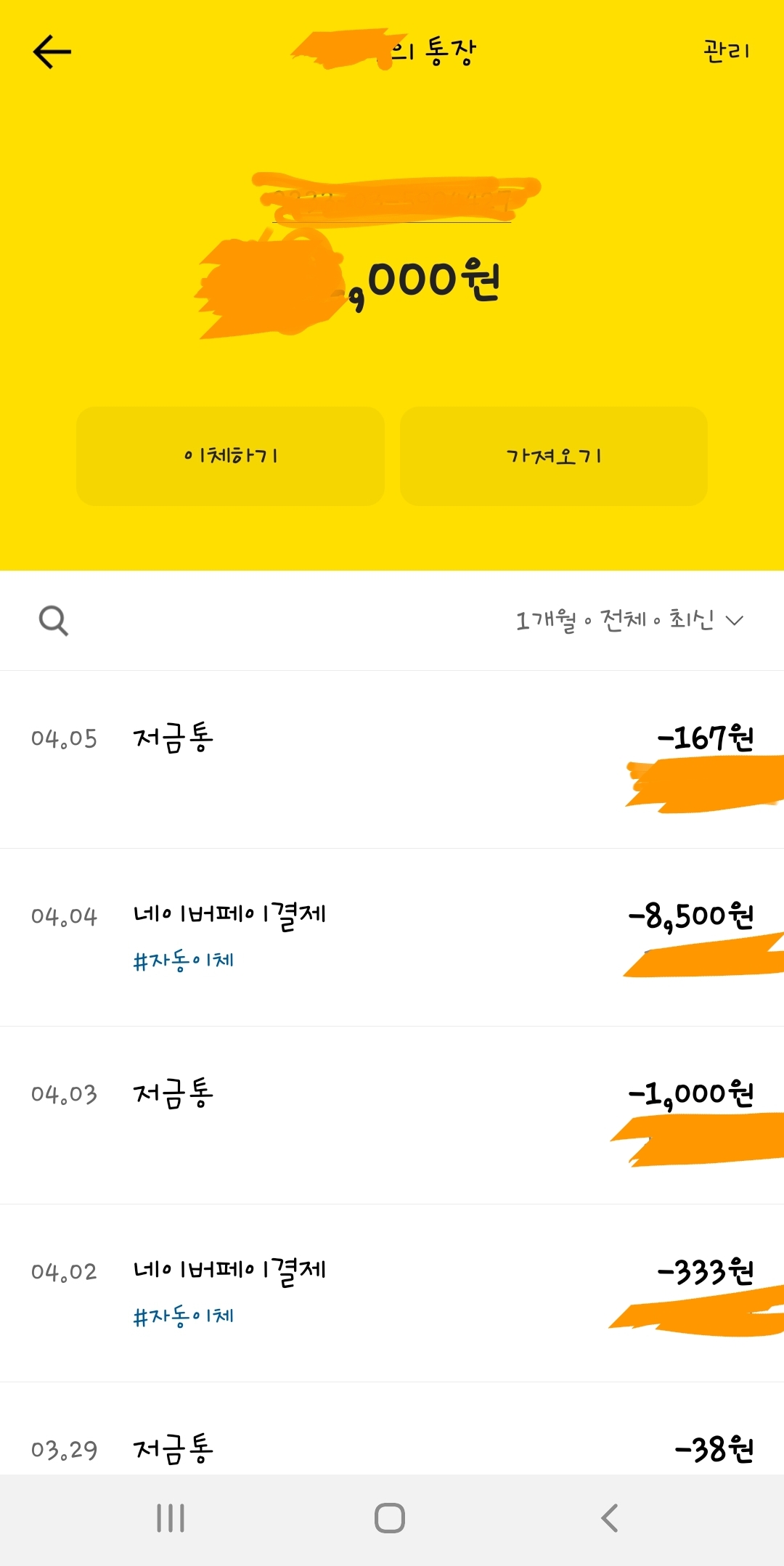Search the transaction history
The width and height of the screenshot is (784, 1566).
click(x=54, y=621)
